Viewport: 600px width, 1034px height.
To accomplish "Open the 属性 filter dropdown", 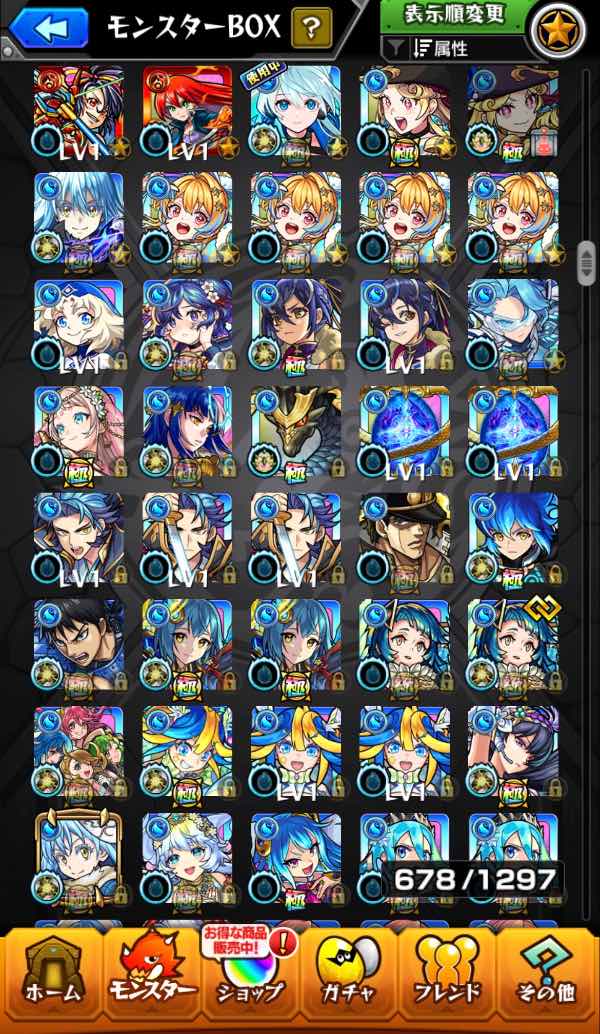I will click(454, 47).
